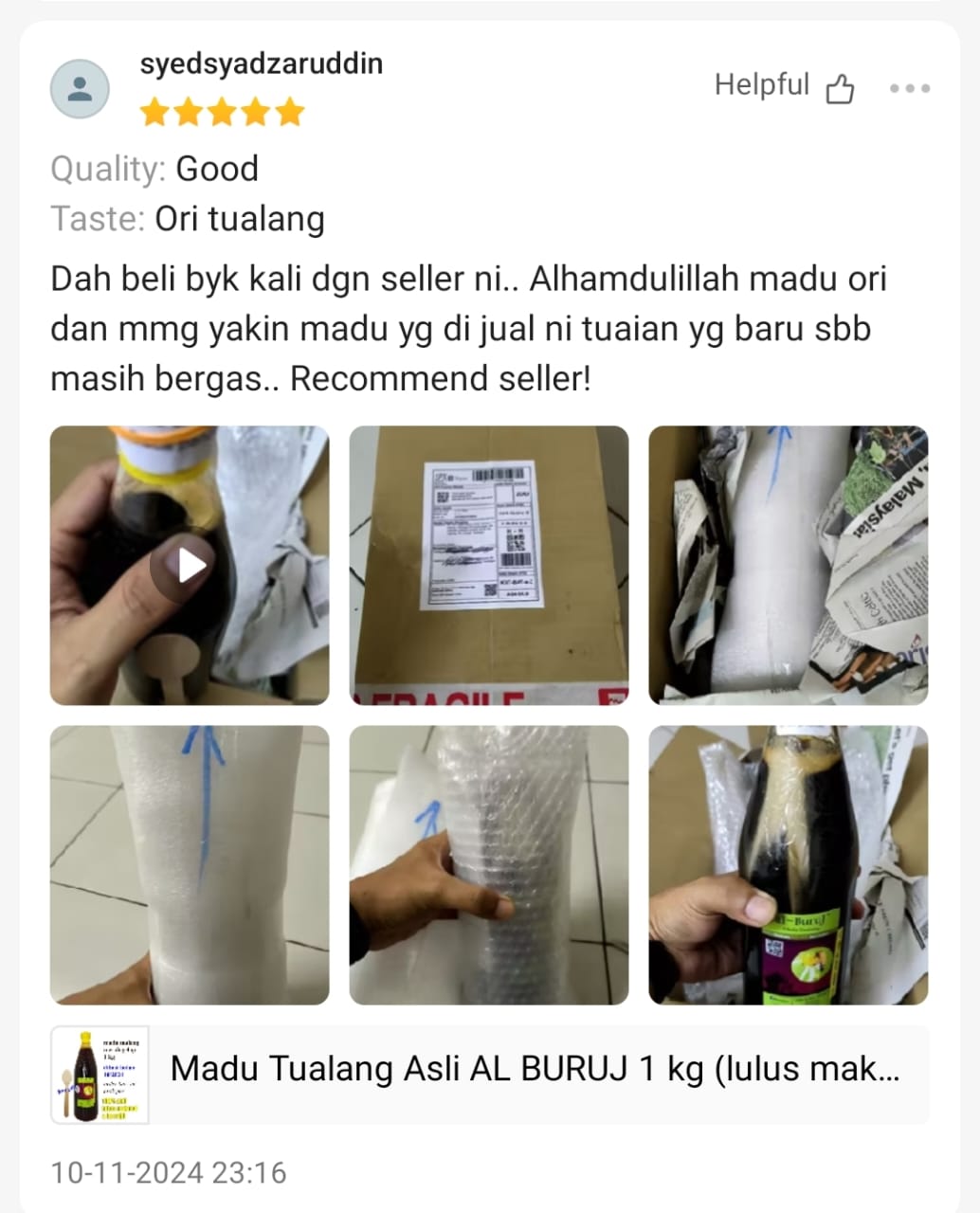Open the photo of newspaper packing in box
980x1213 pixels.
pos(788,566)
